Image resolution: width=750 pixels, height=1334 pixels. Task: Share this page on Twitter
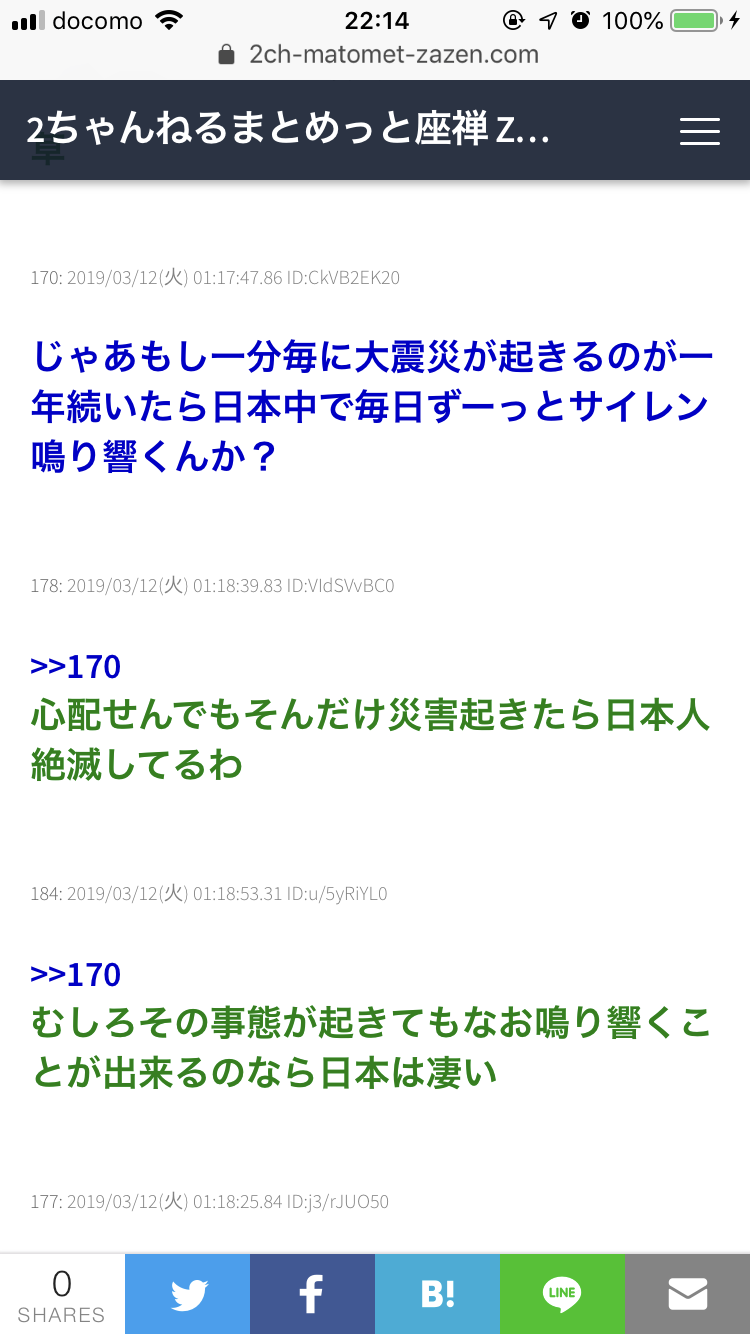point(187,1294)
